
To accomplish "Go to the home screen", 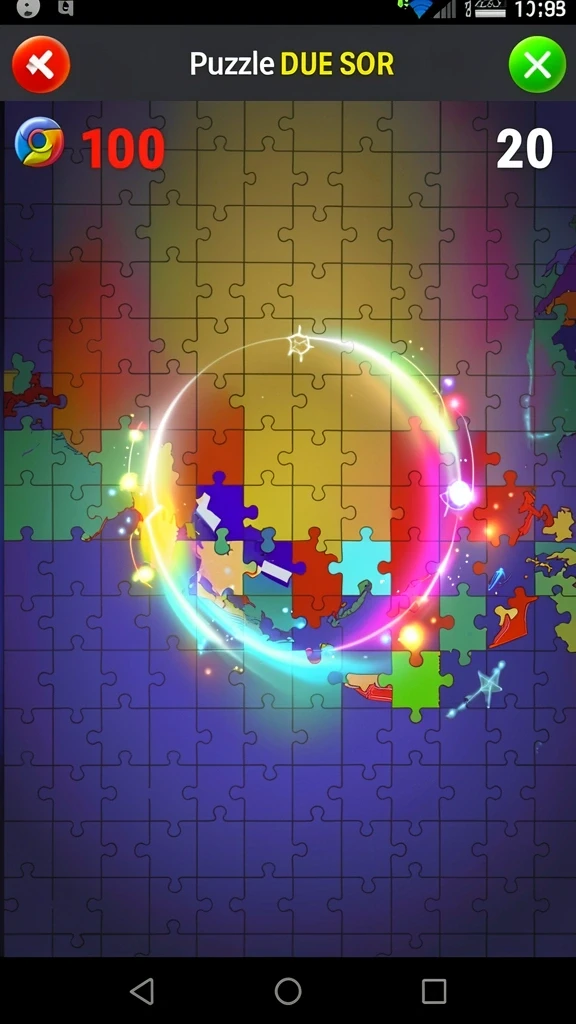I will (x=288, y=991).
